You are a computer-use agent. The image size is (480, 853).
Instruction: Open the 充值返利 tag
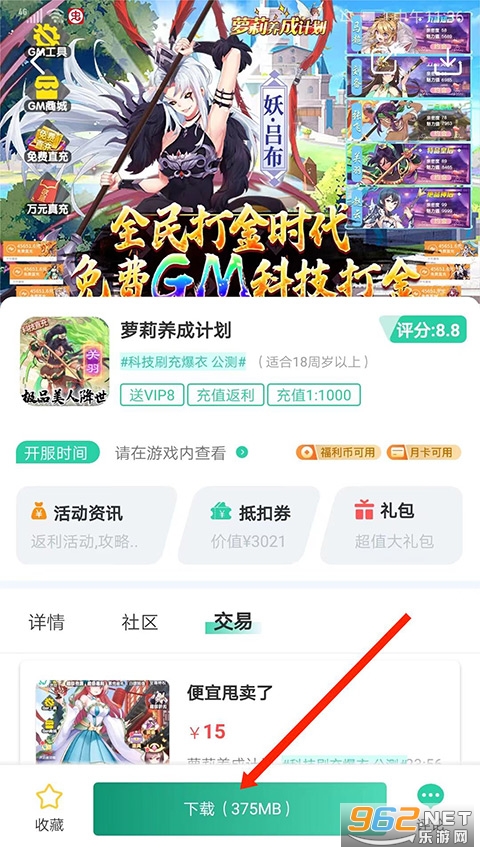[x=225, y=395]
